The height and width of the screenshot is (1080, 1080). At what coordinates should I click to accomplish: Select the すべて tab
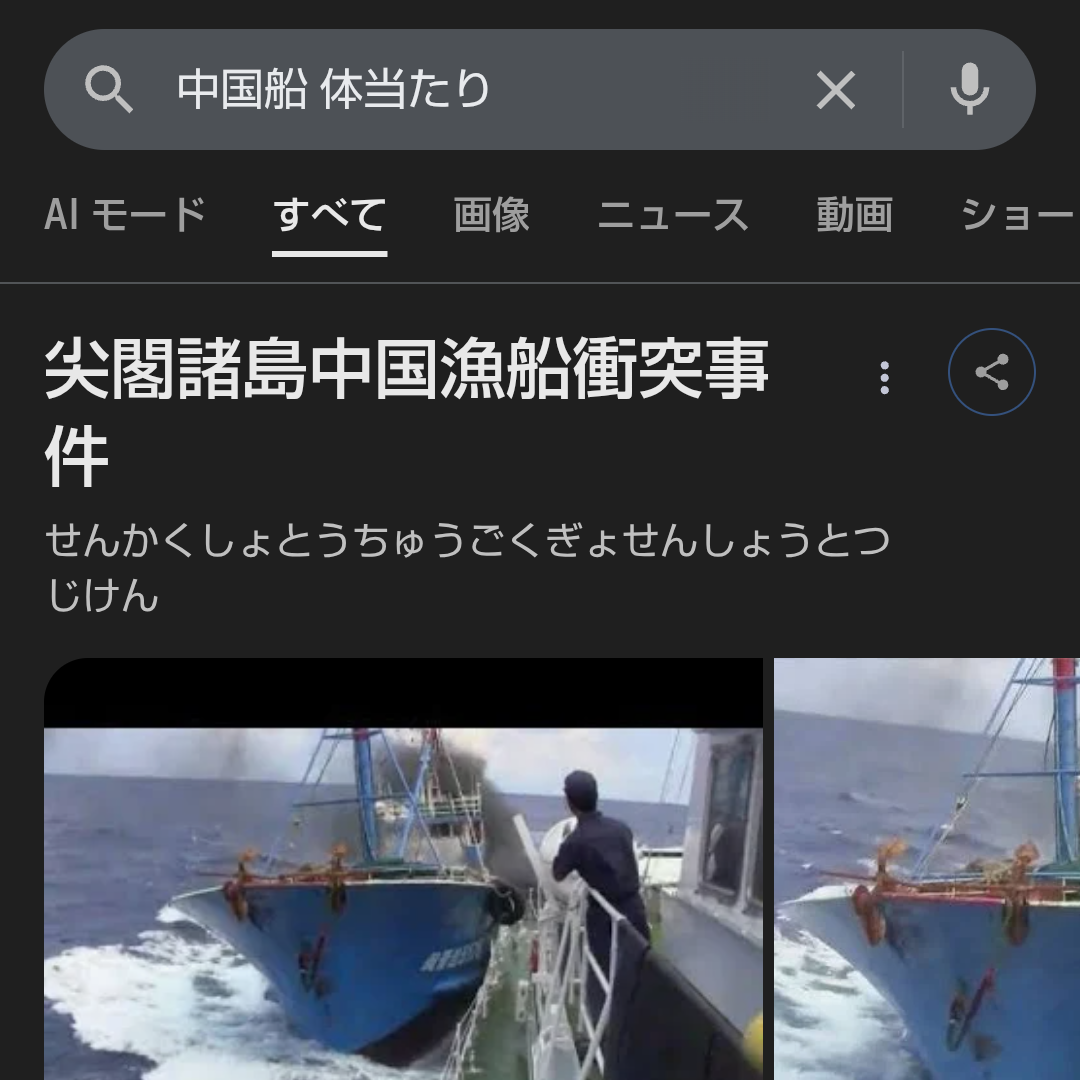[330, 215]
